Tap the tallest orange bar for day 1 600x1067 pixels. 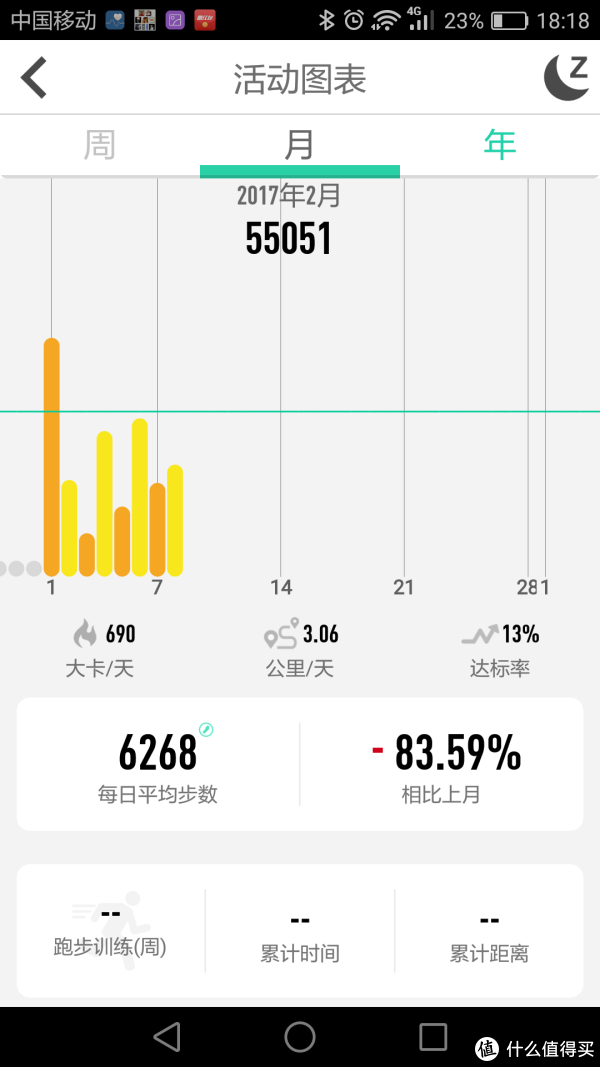point(52,457)
